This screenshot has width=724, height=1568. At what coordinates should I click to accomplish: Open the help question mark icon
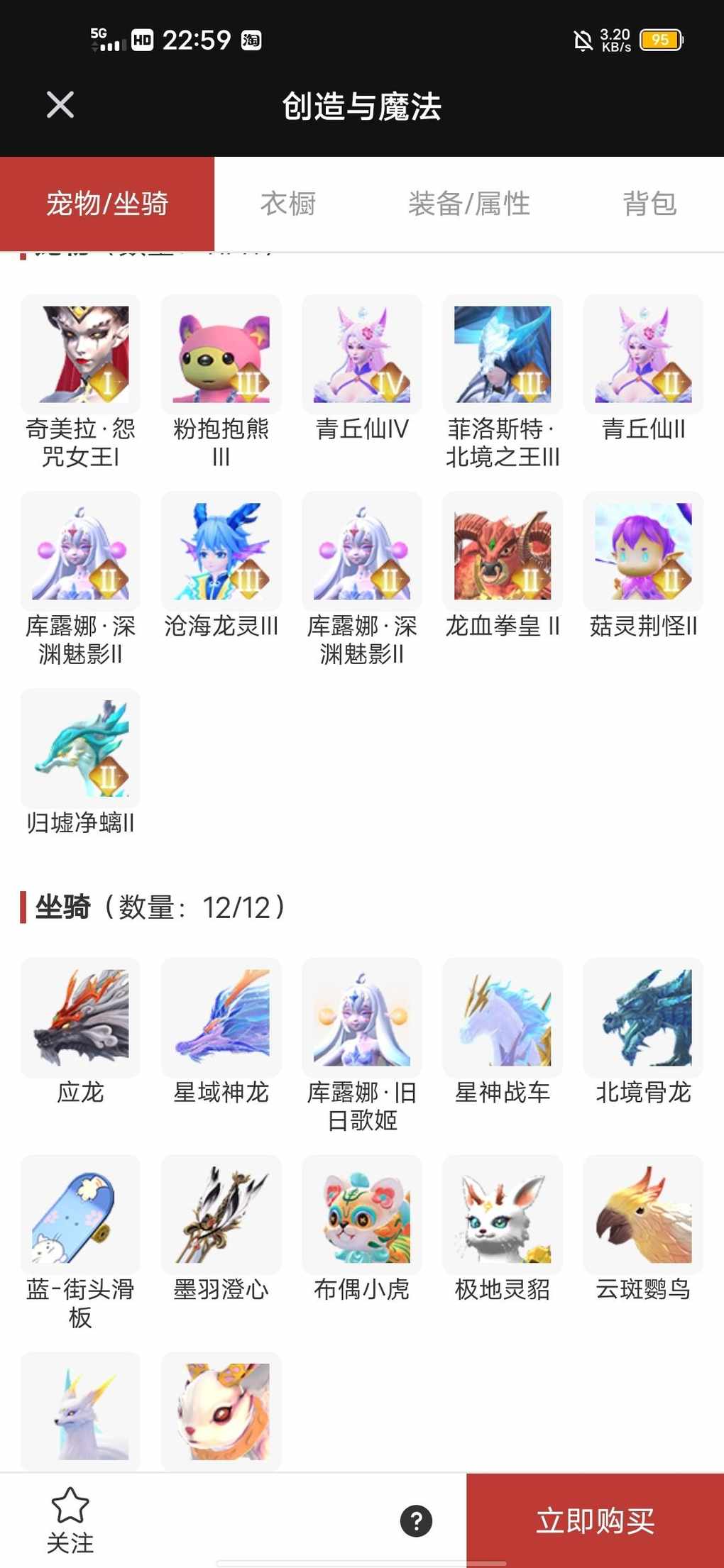click(417, 1520)
